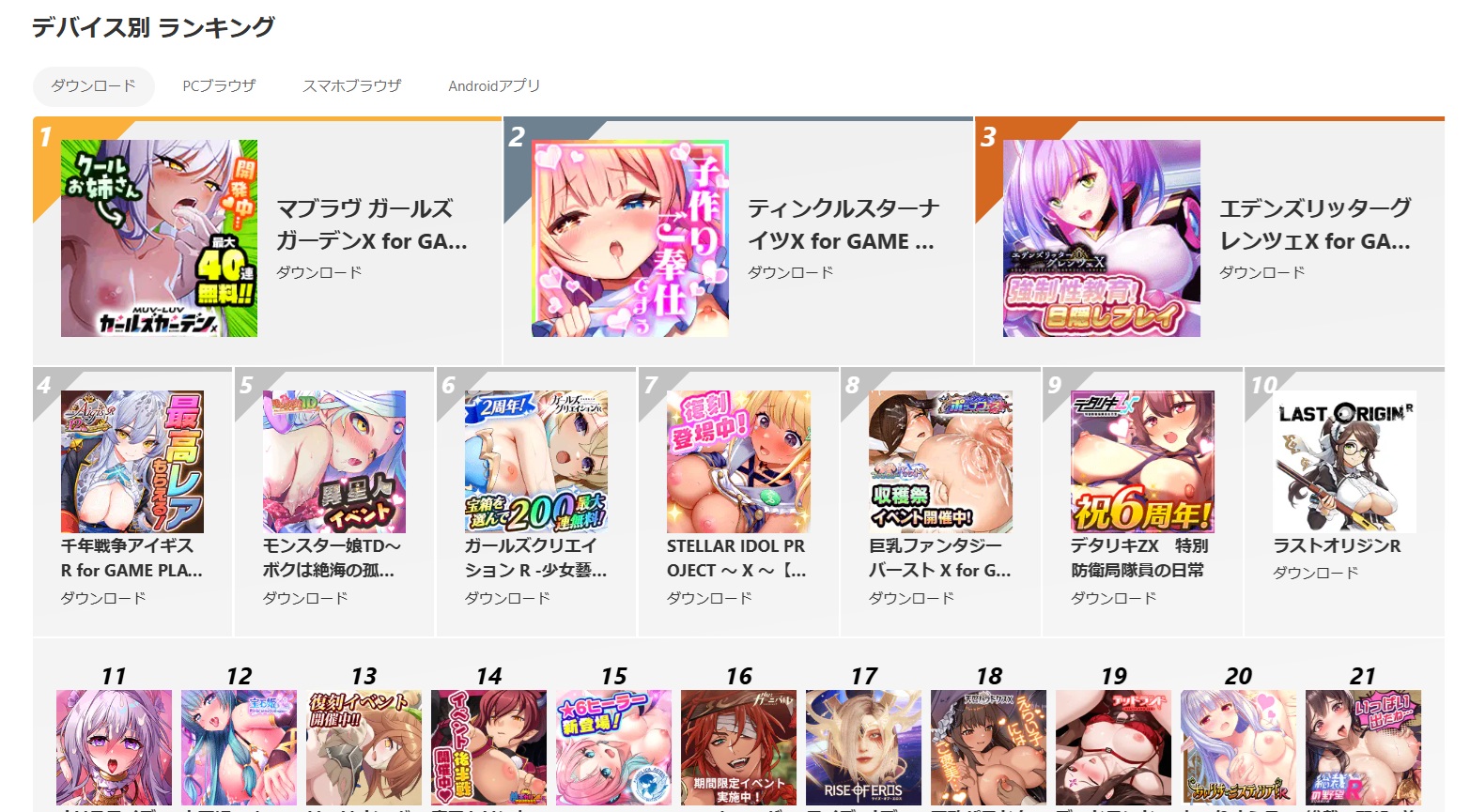
Task: Open the rank 1 マブラヴ ガールズガーデンX card
Action: [x=371, y=225]
